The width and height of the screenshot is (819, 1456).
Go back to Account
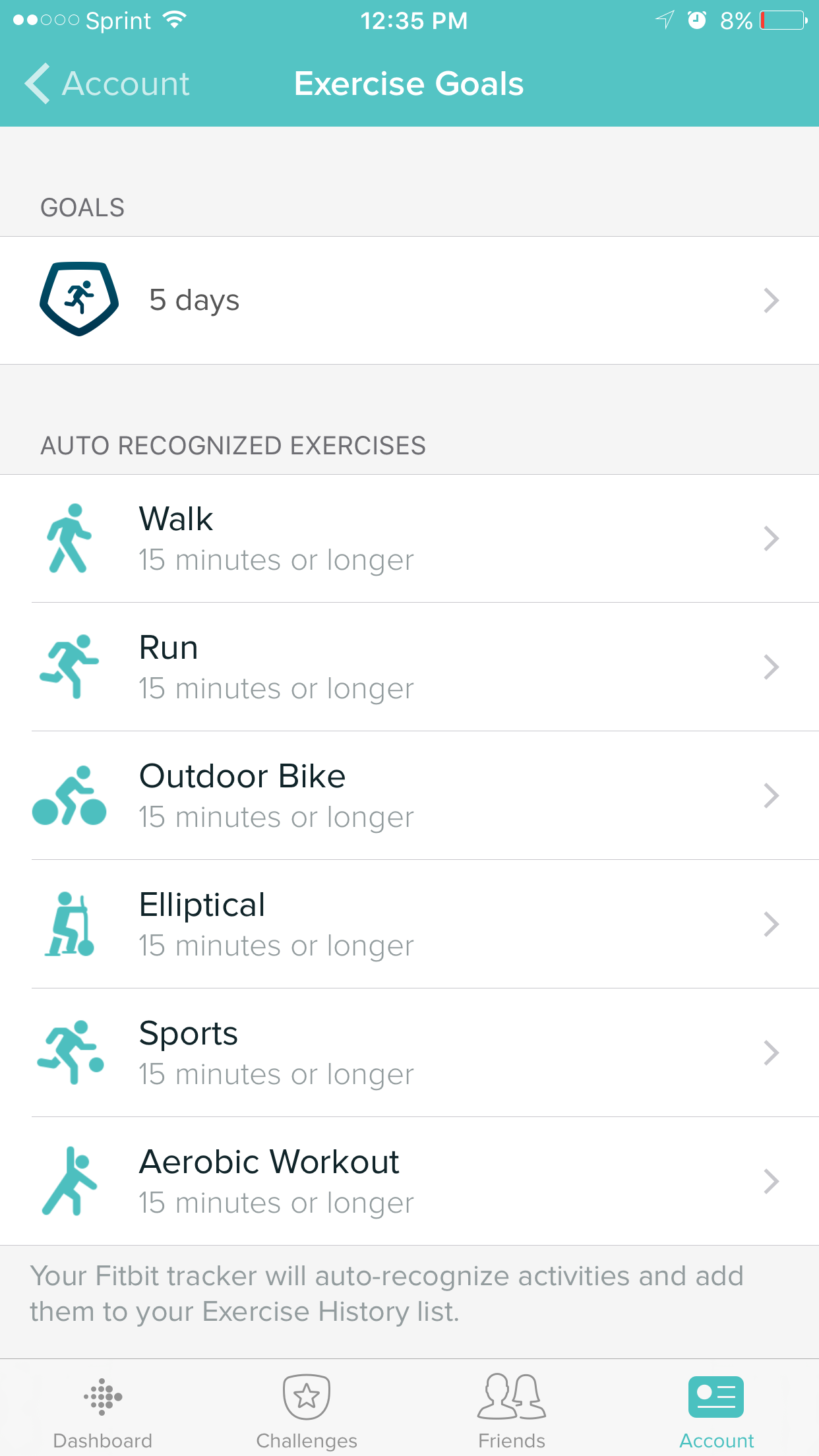[x=107, y=84]
